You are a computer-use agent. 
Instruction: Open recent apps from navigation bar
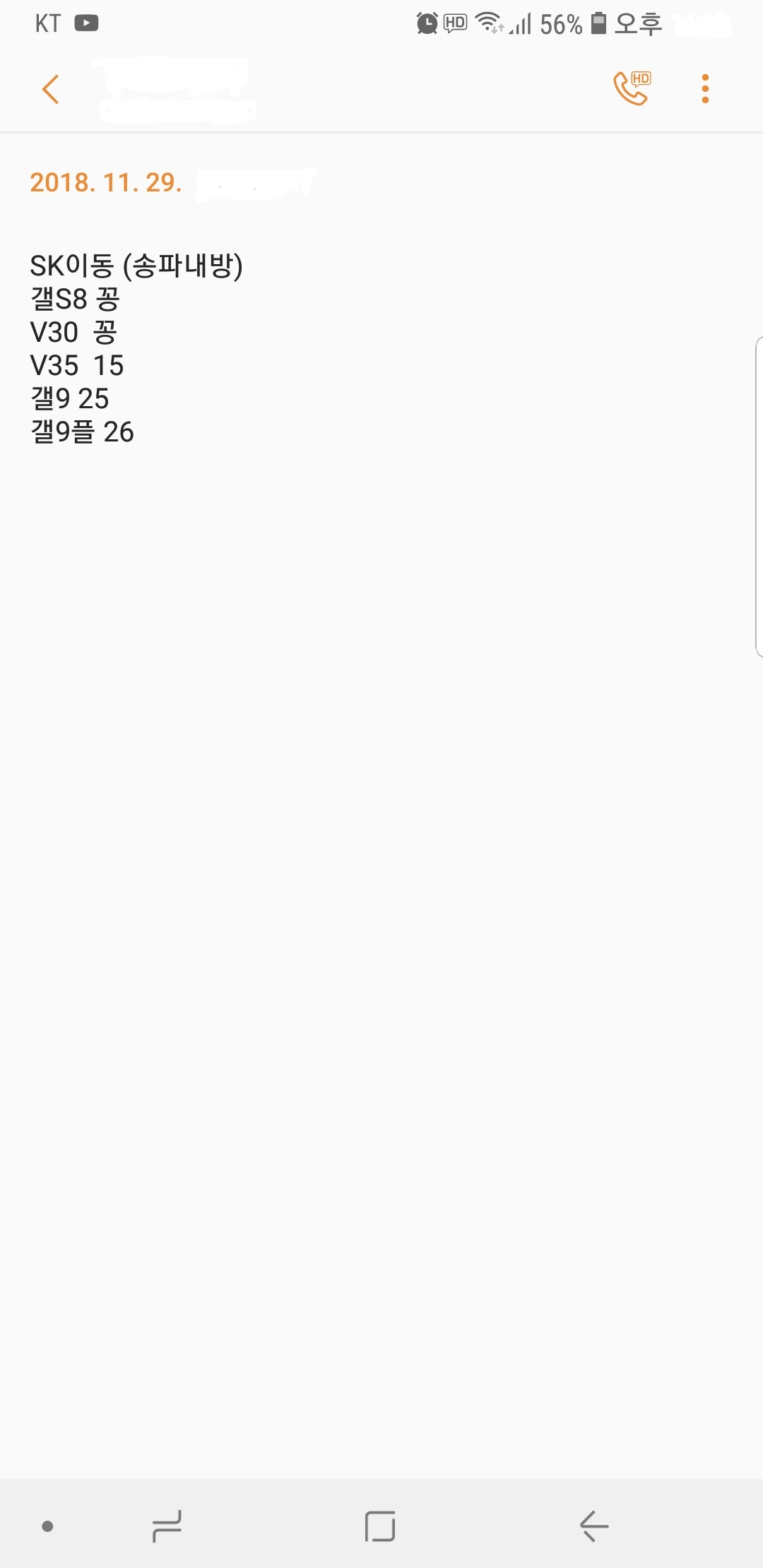[167, 1526]
